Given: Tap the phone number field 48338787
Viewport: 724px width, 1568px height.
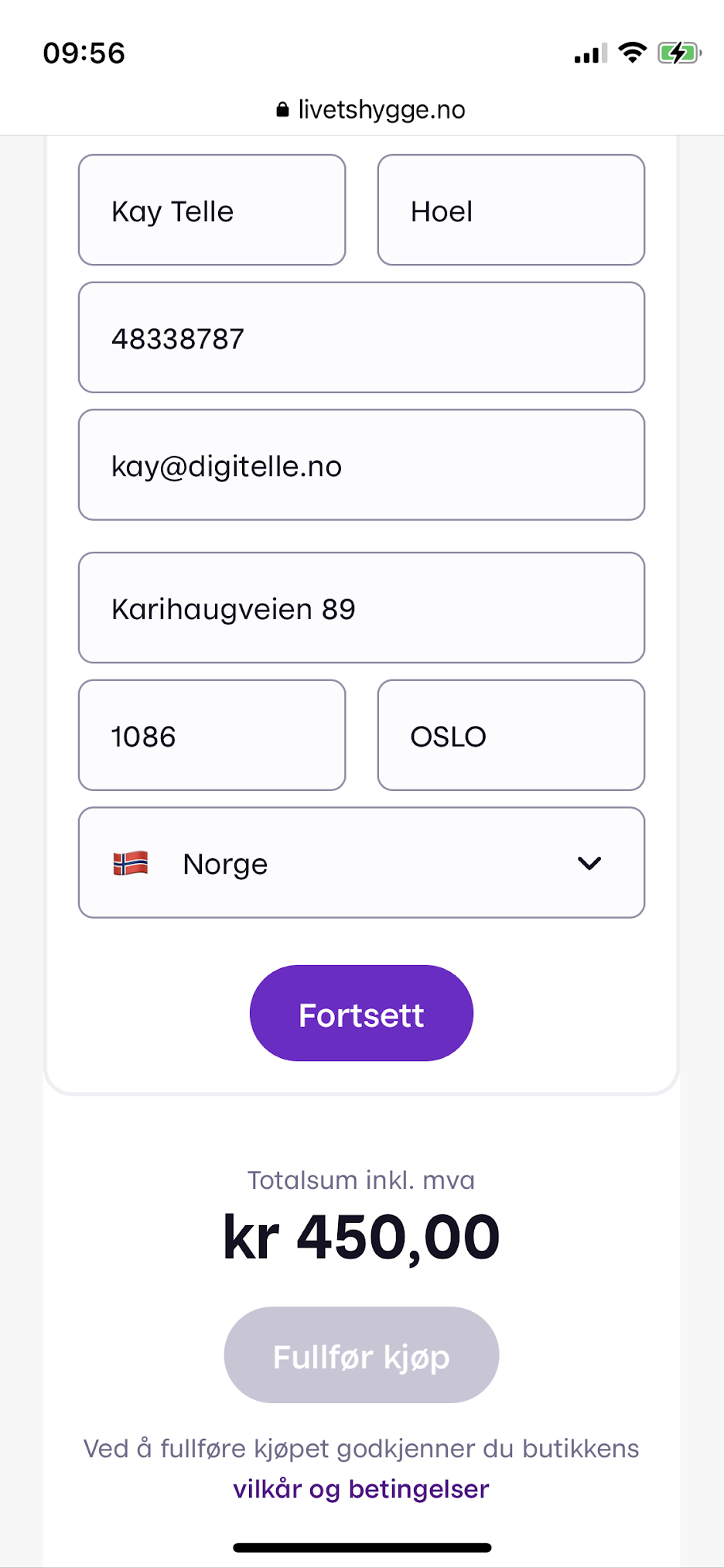Looking at the screenshot, I should pyautogui.click(x=362, y=337).
